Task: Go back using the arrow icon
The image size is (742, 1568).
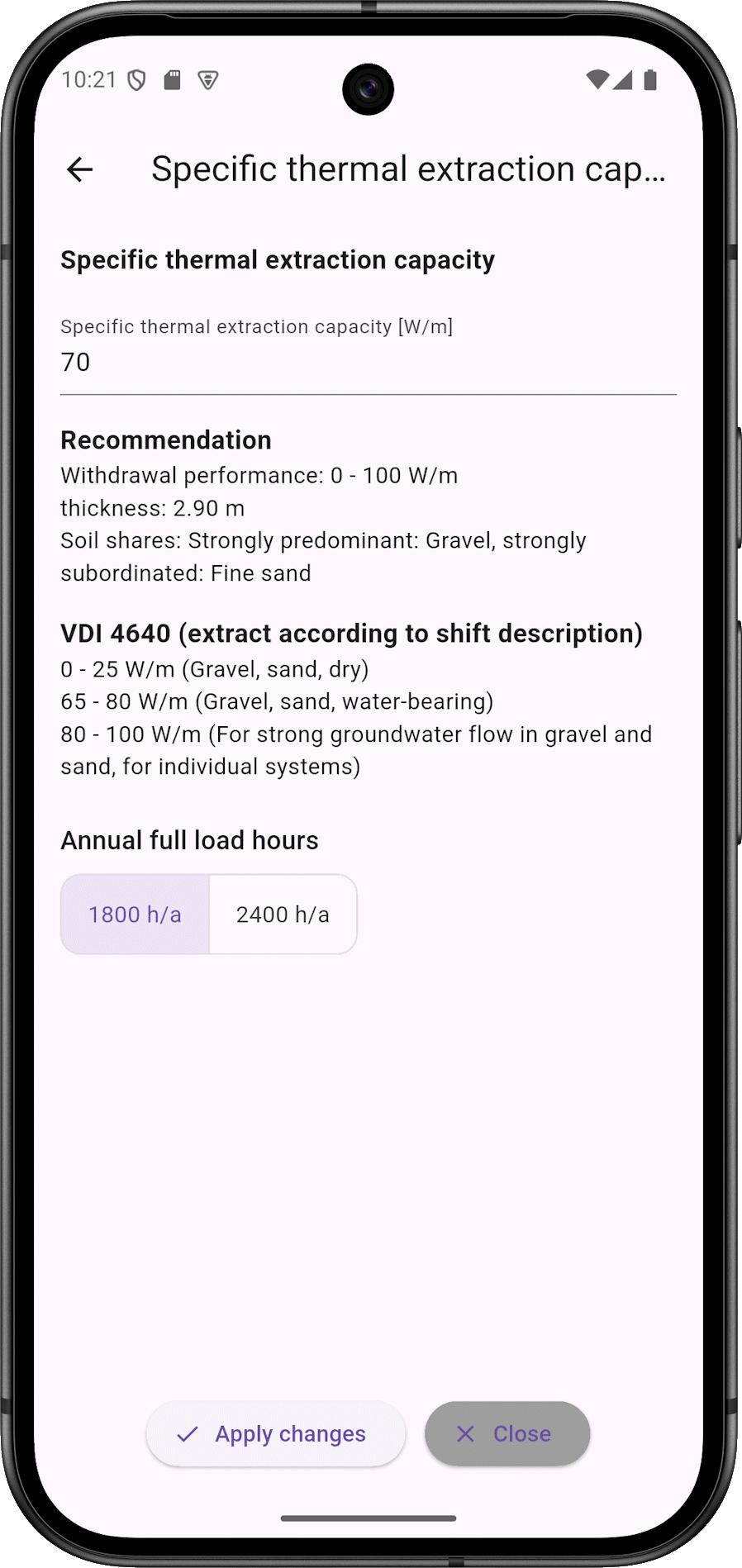Action: tap(79, 169)
